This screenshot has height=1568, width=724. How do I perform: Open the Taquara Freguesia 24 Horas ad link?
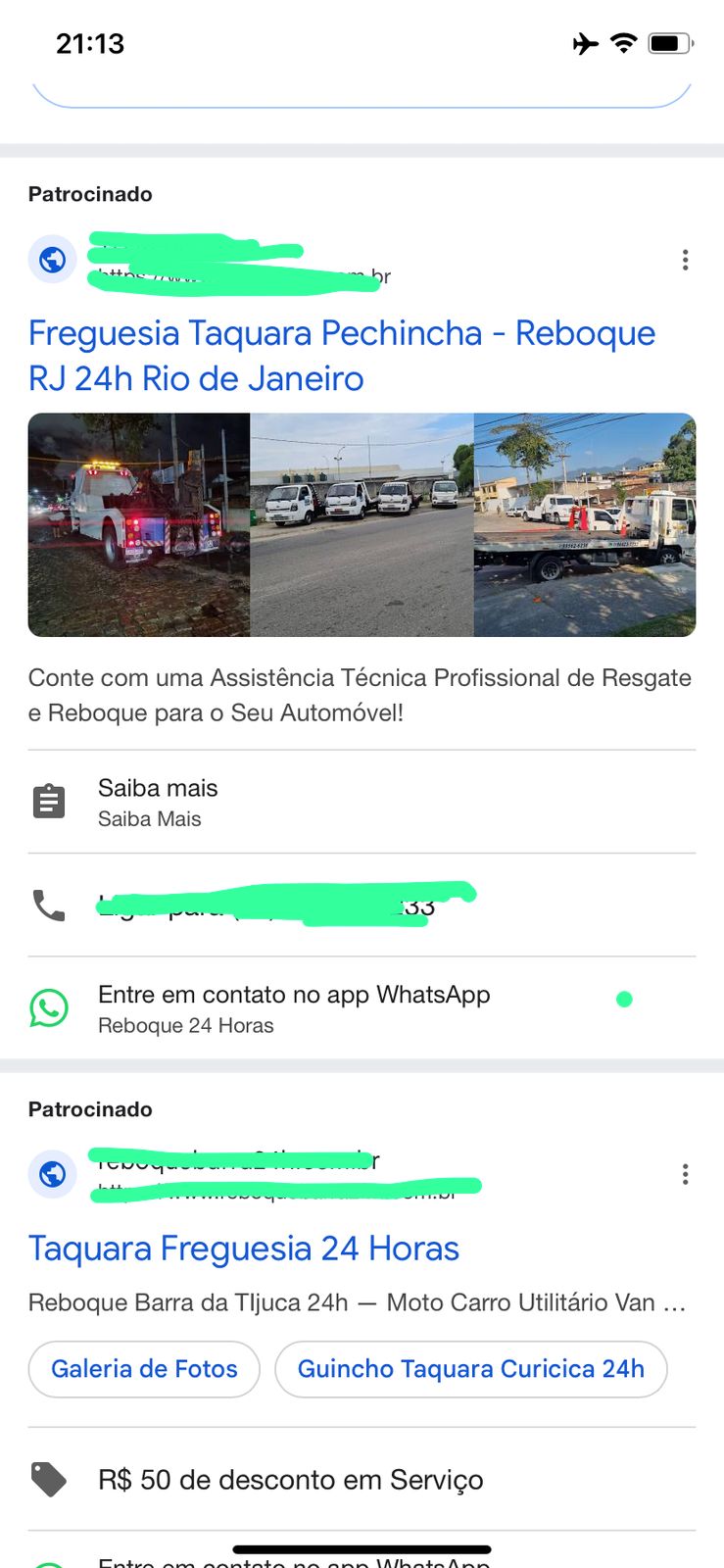[x=244, y=1249]
